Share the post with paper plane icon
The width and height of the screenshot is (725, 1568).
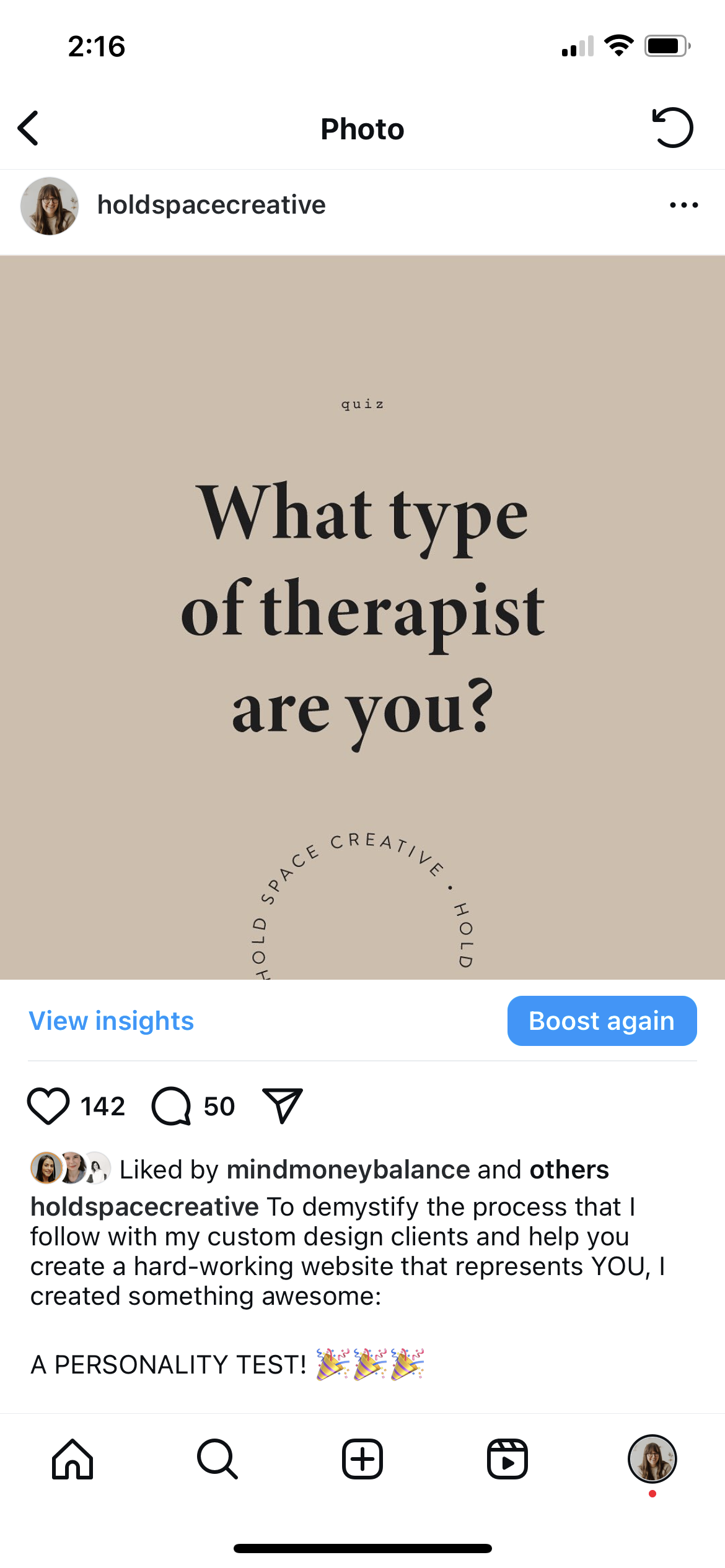283,1105
